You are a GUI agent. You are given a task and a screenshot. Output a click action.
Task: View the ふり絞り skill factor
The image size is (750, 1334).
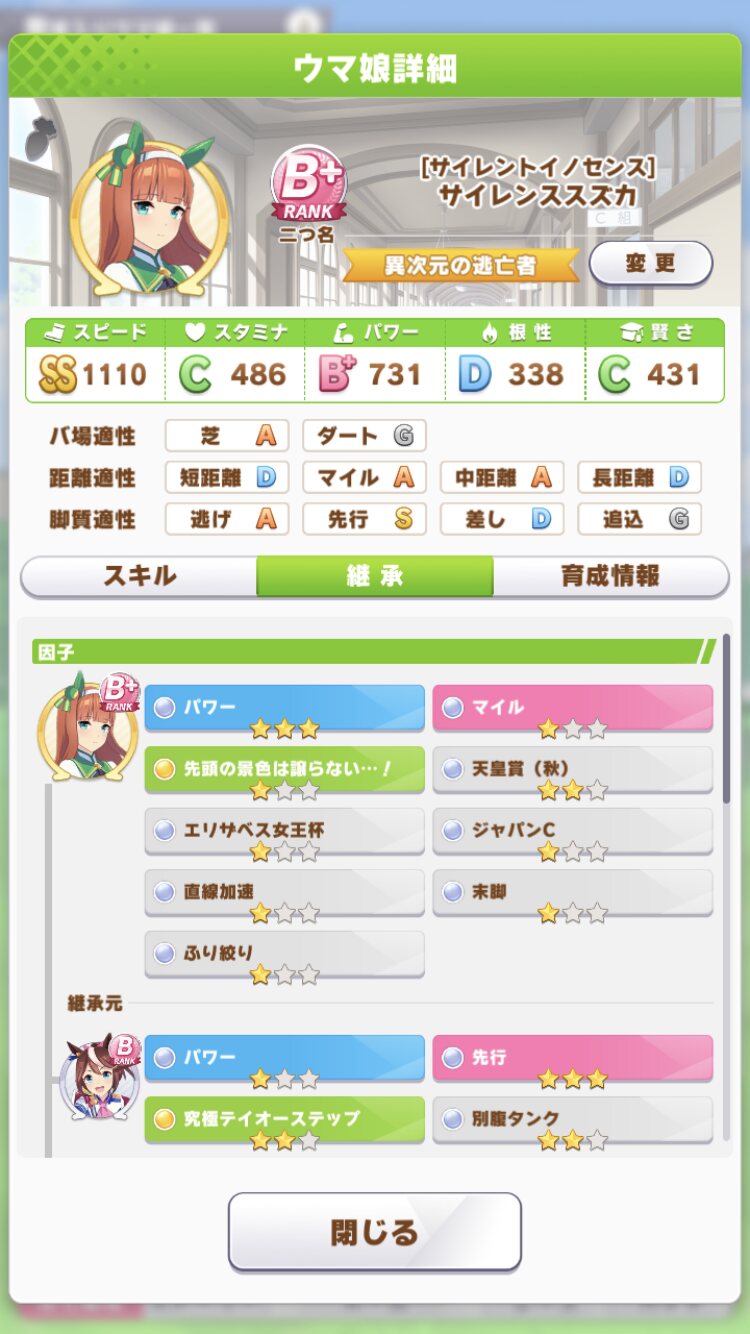coord(285,955)
